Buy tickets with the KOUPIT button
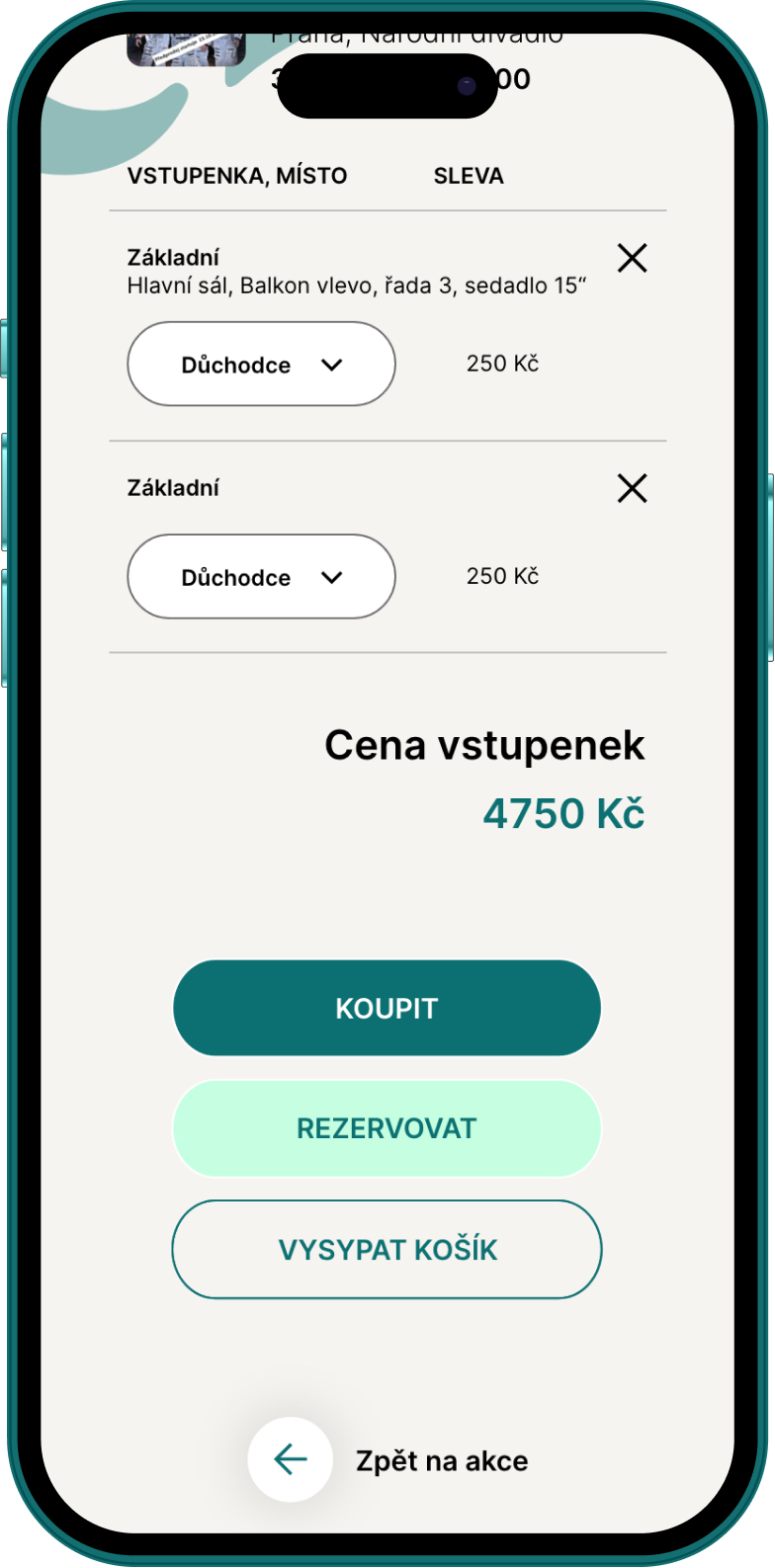The width and height of the screenshot is (775, 1568). pos(387,1008)
